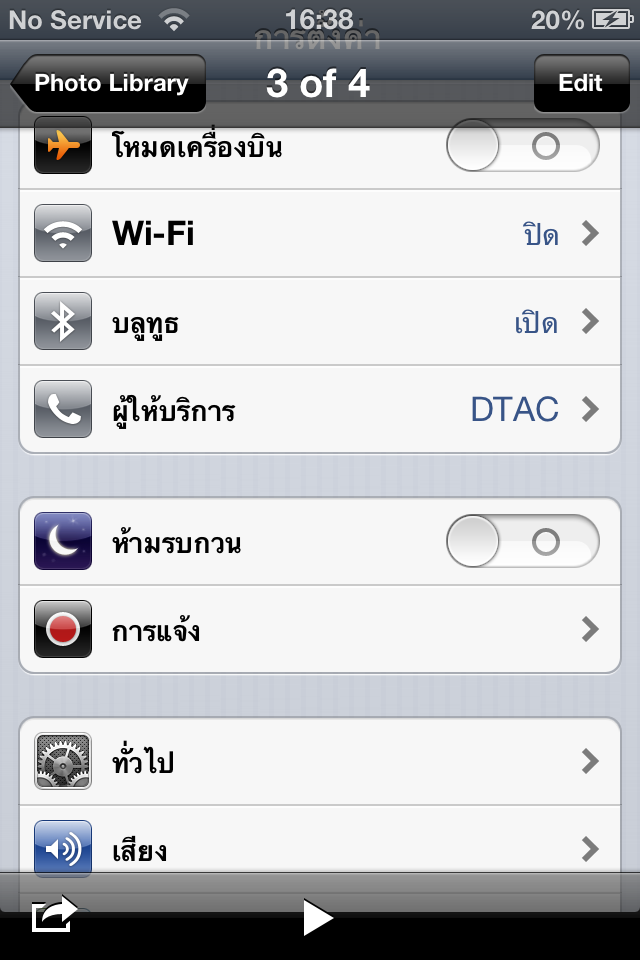Image resolution: width=640 pixels, height=960 pixels.
Task: Share this photo
Action: (54, 914)
